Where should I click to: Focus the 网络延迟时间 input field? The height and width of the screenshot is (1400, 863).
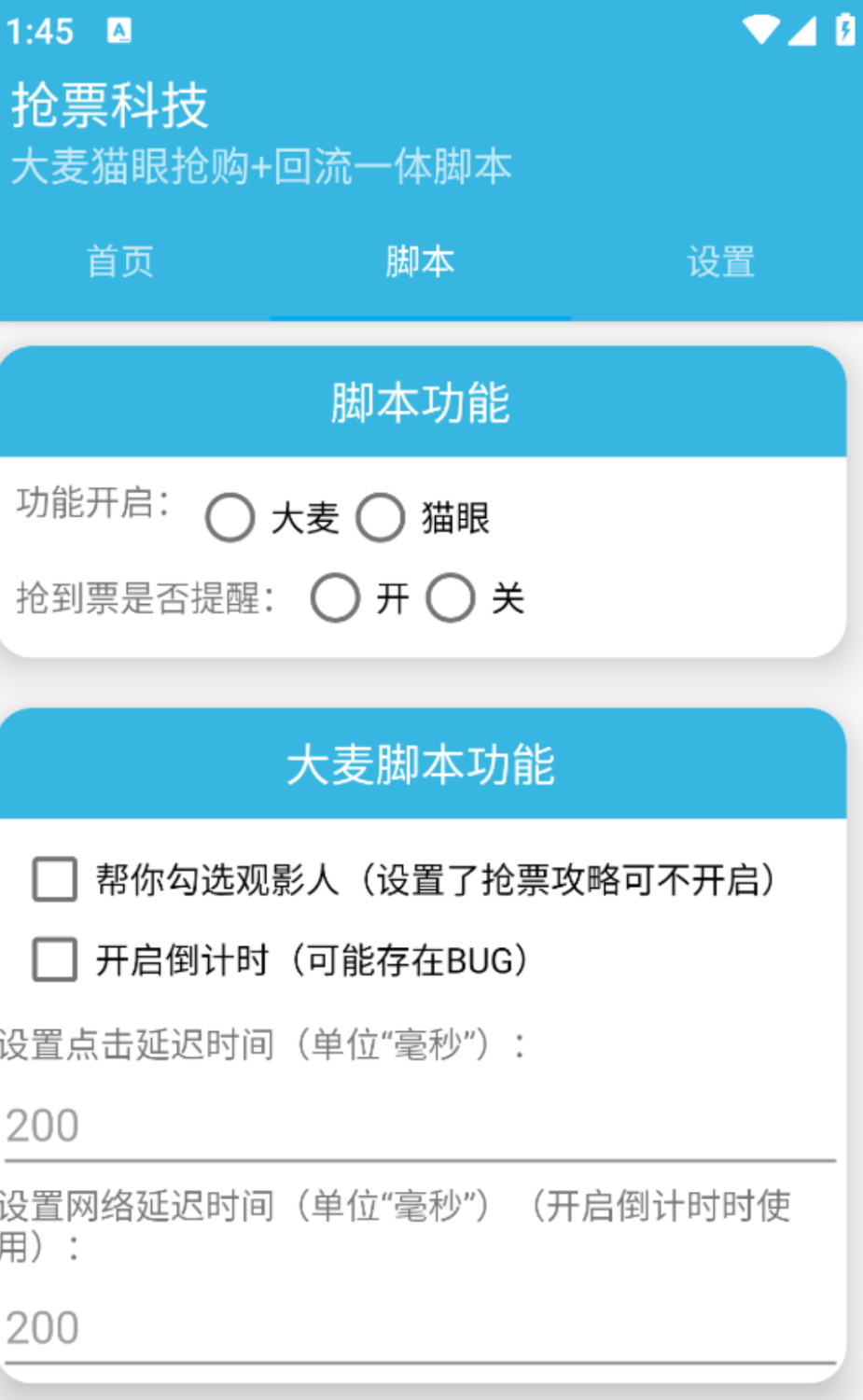[420, 1326]
